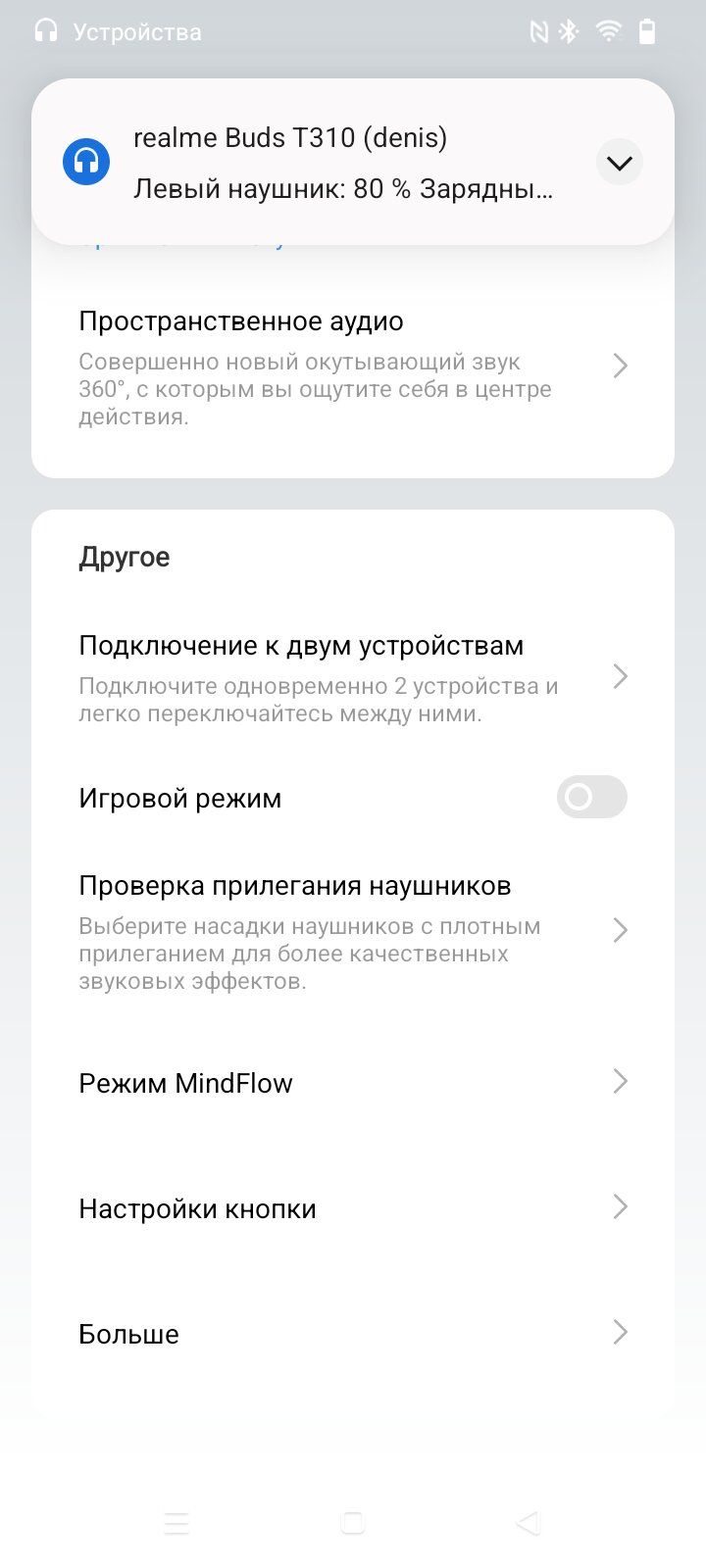Open Настройки кнопки
The height and width of the screenshot is (1568, 706).
(x=353, y=1208)
